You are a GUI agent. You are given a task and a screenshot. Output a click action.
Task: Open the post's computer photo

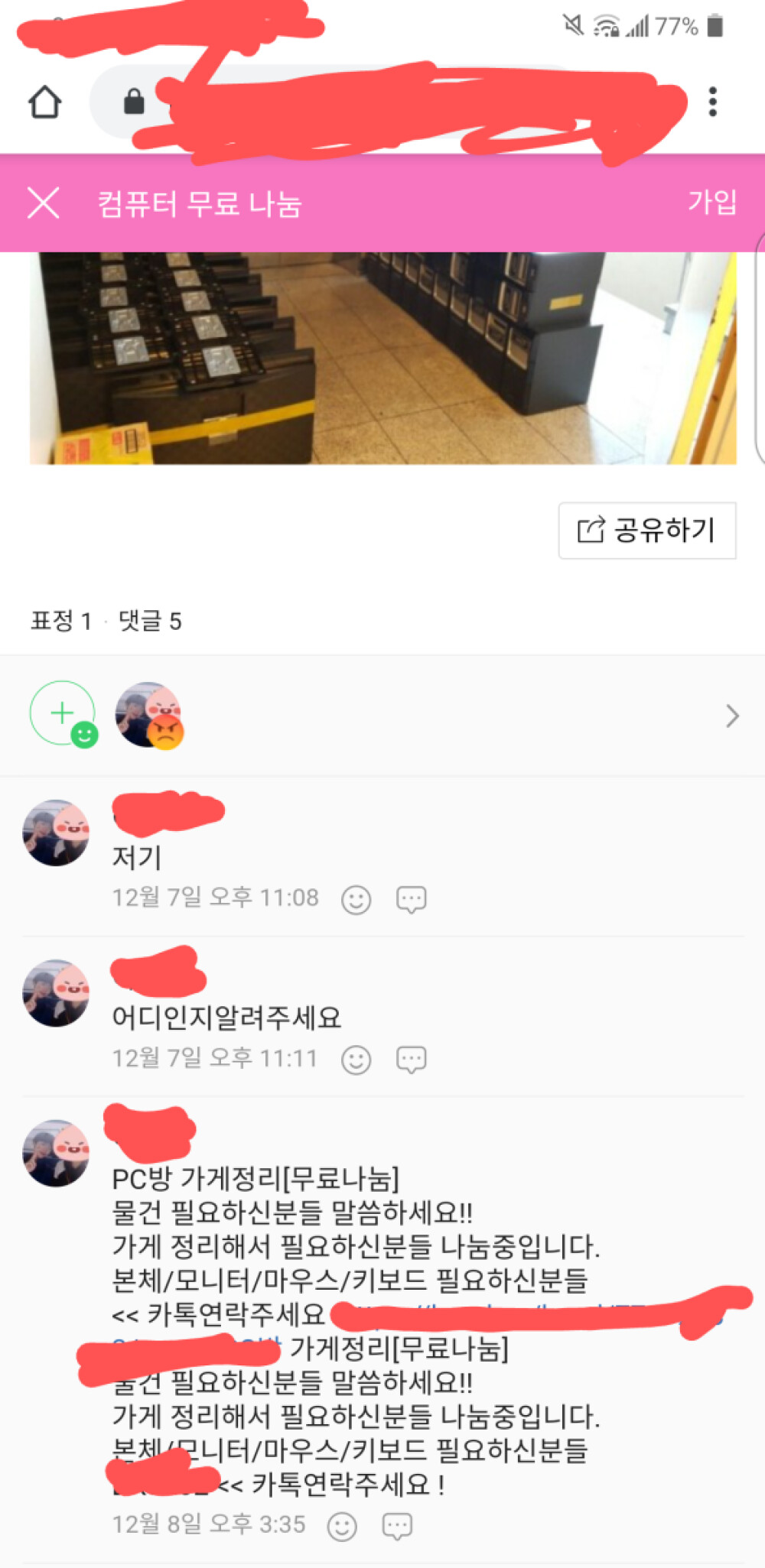coord(382,358)
